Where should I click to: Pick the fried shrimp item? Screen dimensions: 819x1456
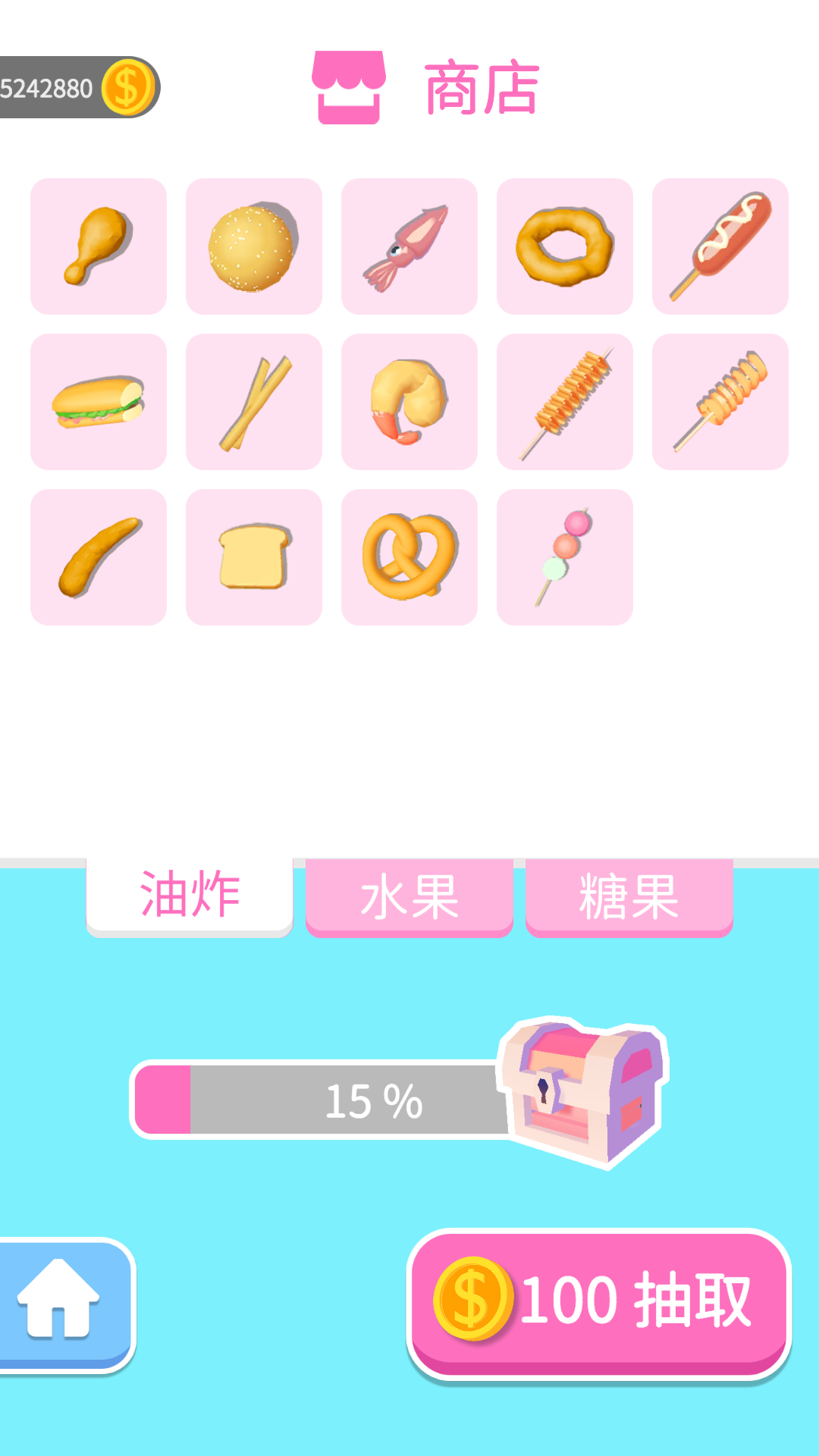tap(409, 402)
